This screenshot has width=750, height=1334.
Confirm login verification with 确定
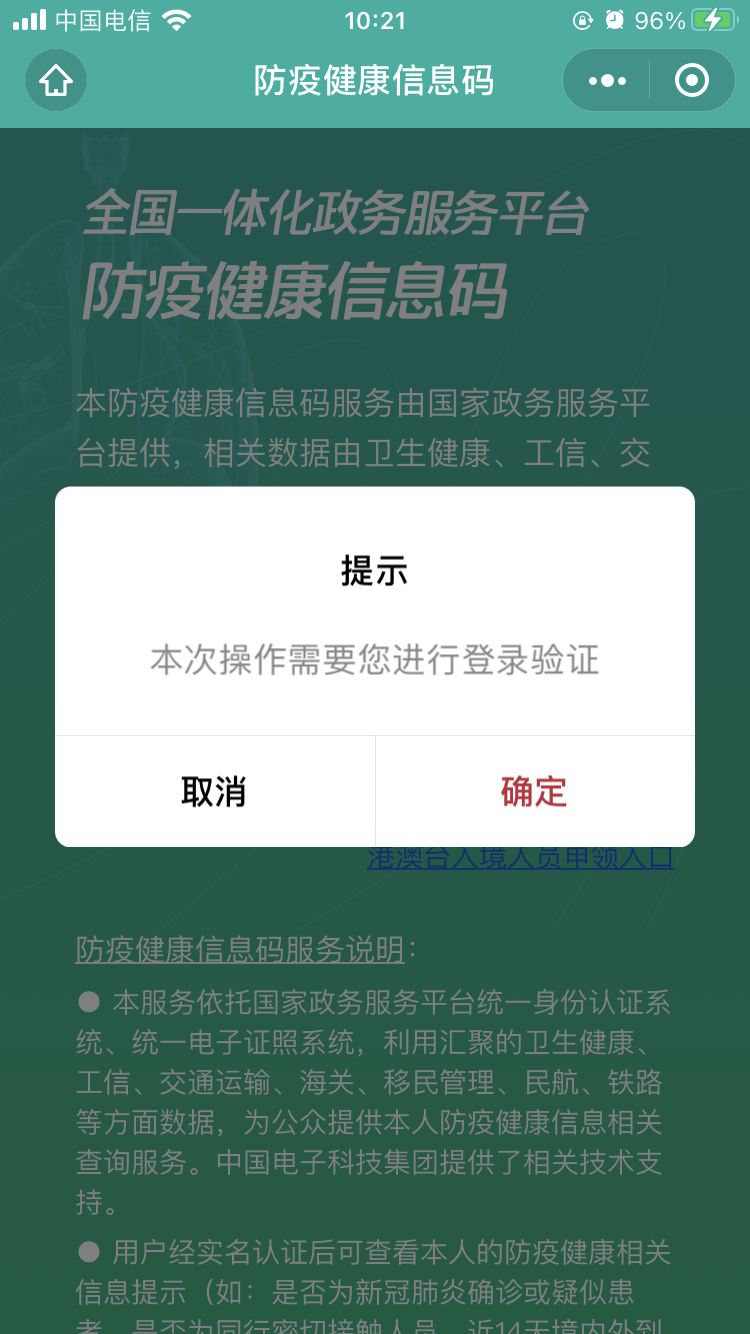[x=535, y=791]
